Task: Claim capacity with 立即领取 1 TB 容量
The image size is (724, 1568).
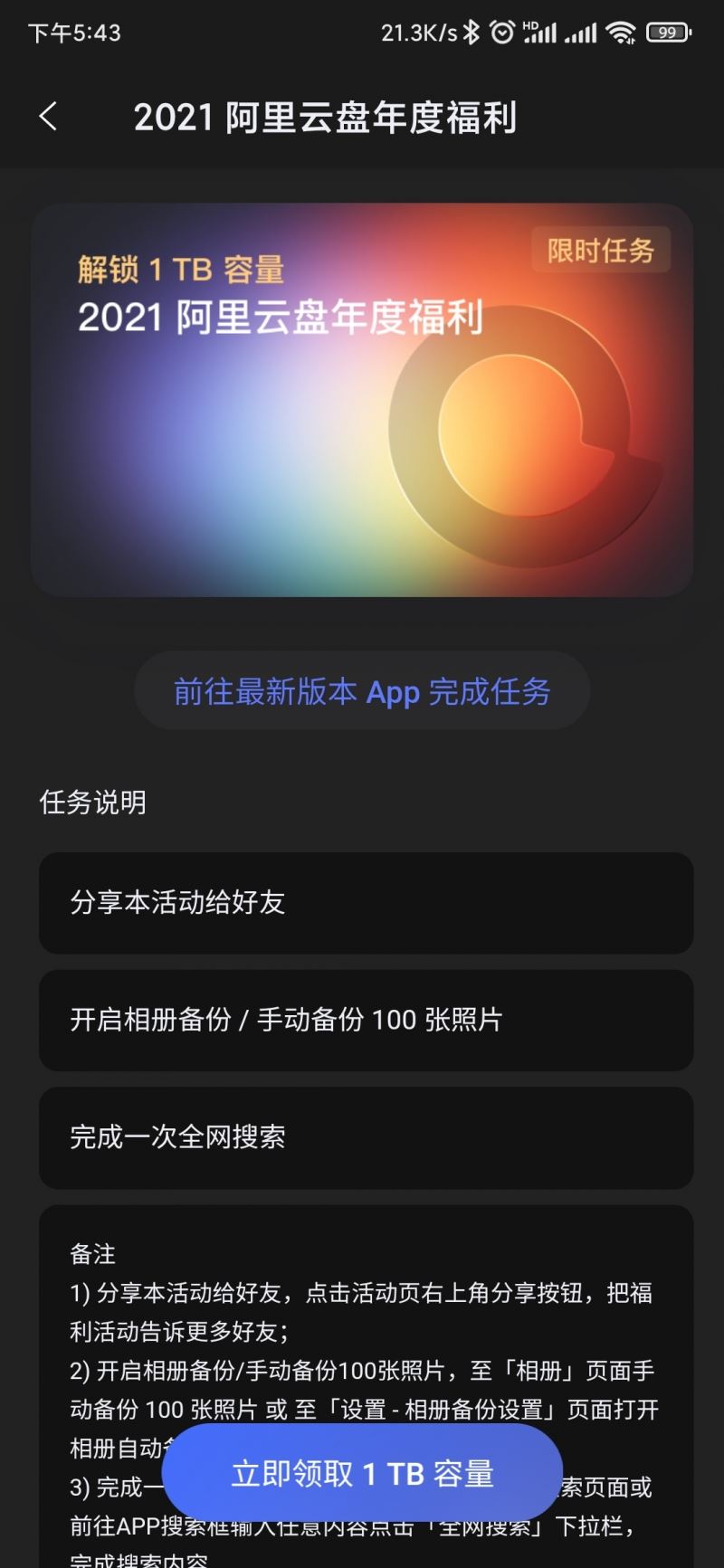Action: [x=362, y=1474]
